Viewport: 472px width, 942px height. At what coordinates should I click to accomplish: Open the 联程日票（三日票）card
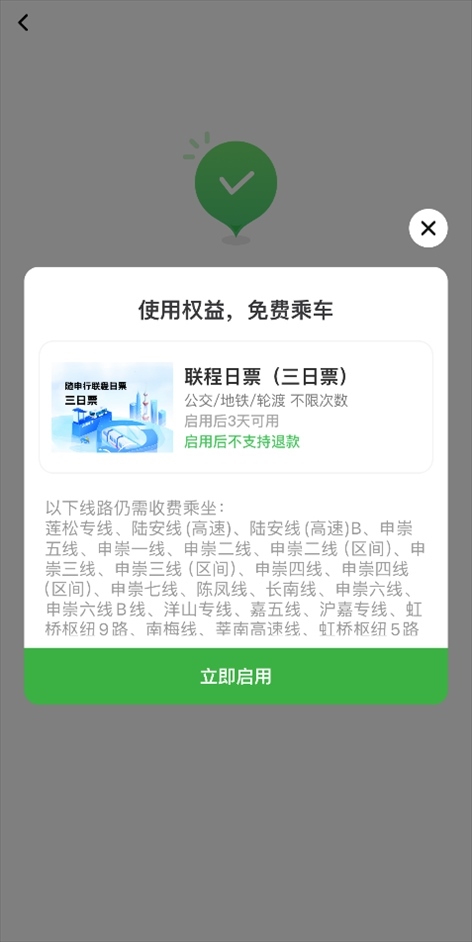coord(236,407)
